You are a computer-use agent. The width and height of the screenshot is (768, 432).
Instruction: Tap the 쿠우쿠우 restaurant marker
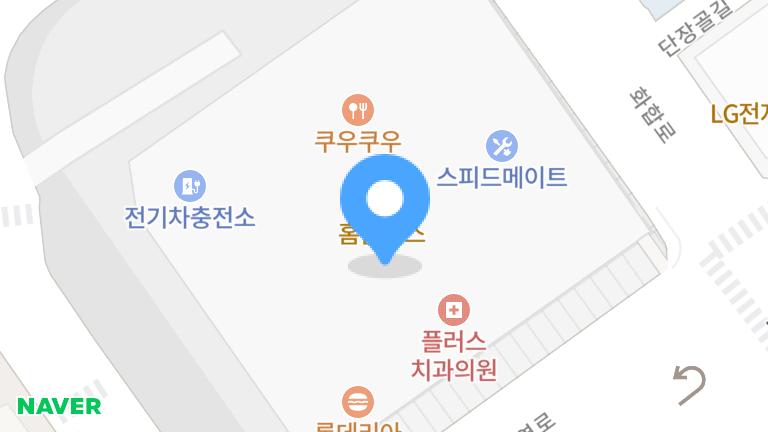coord(357,109)
